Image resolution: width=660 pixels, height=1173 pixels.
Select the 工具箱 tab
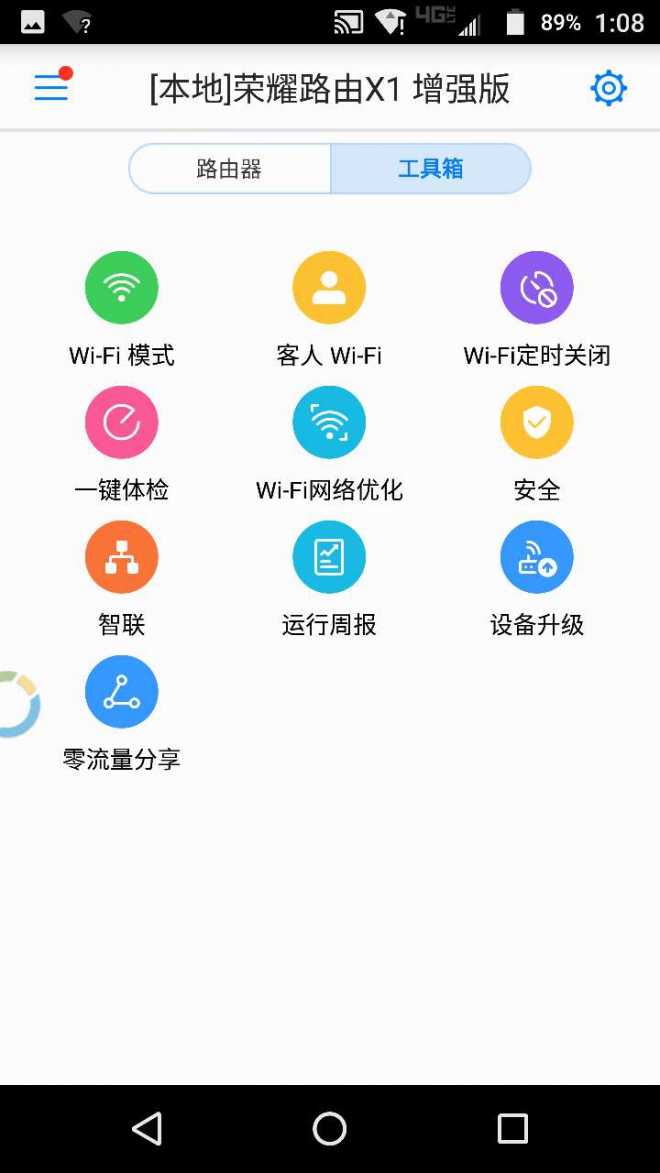tap(430, 169)
